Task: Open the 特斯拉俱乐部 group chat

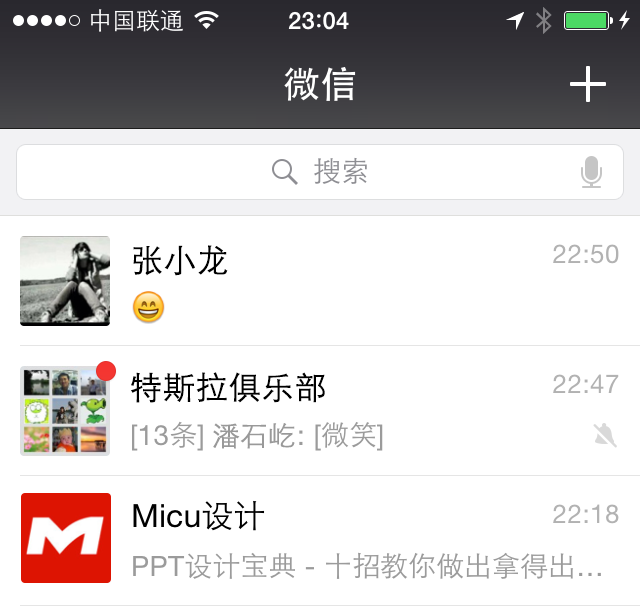Action: 320,411
